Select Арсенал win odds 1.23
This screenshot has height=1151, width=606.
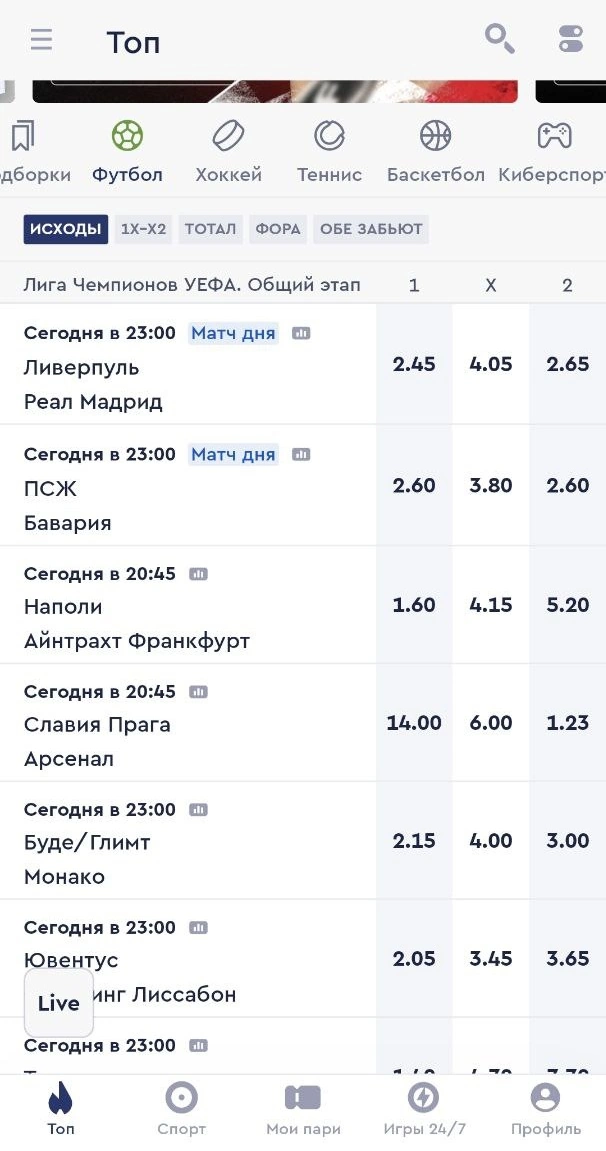click(567, 722)
